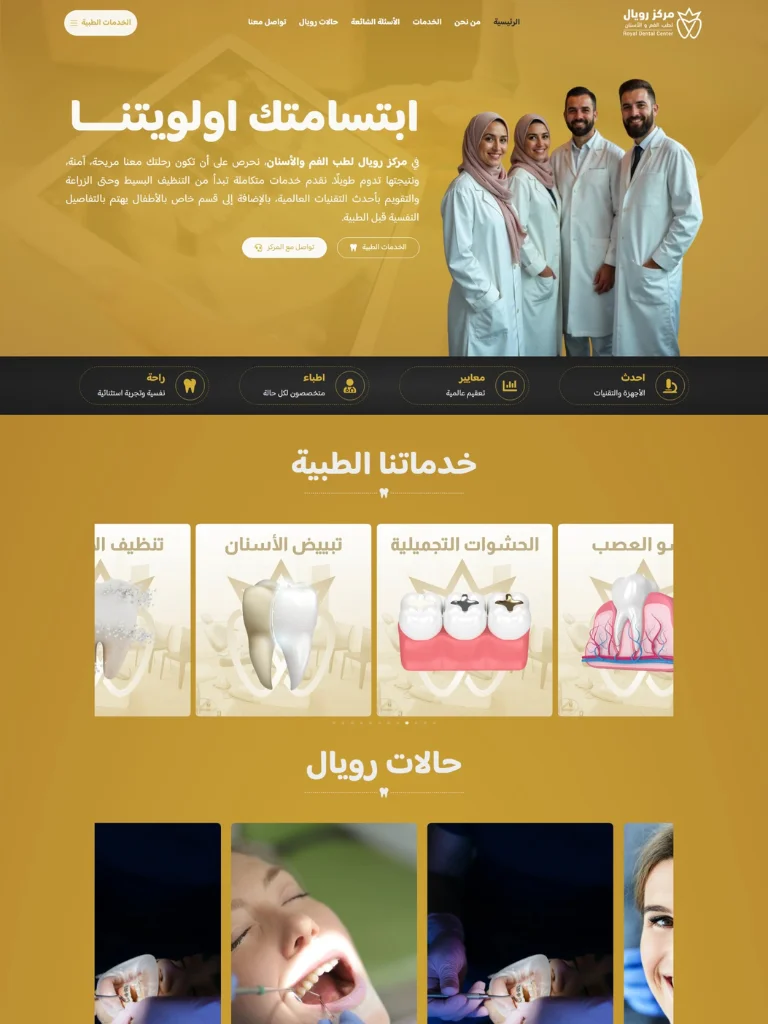Tap the Royal Dental Center logo
The height and width of the screenshot is (1024, 768).
pyautogui.click(x=663, y=22)
